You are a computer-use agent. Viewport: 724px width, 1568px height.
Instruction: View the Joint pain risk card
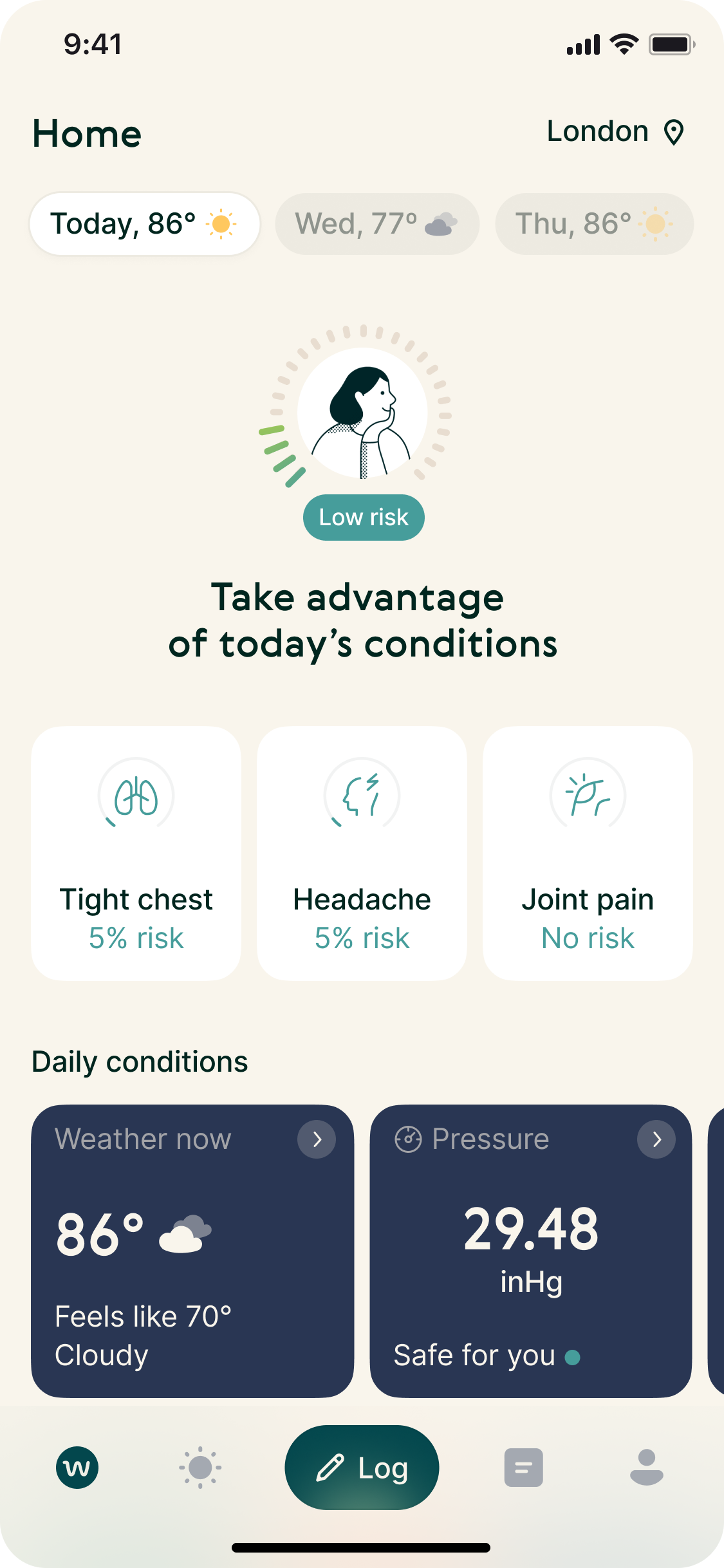point(588,853)
